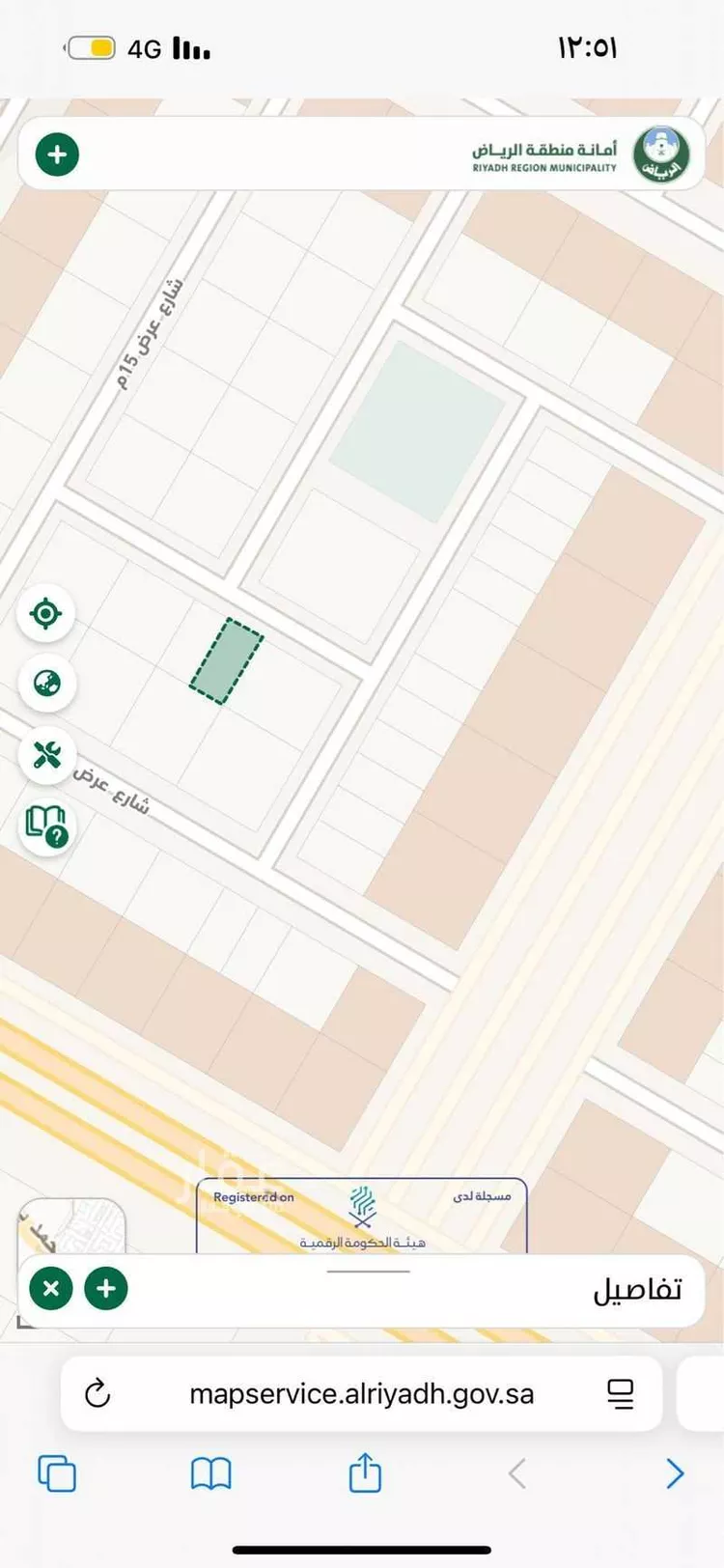Select the highlighted green land parcel

(x=226, y=661)
